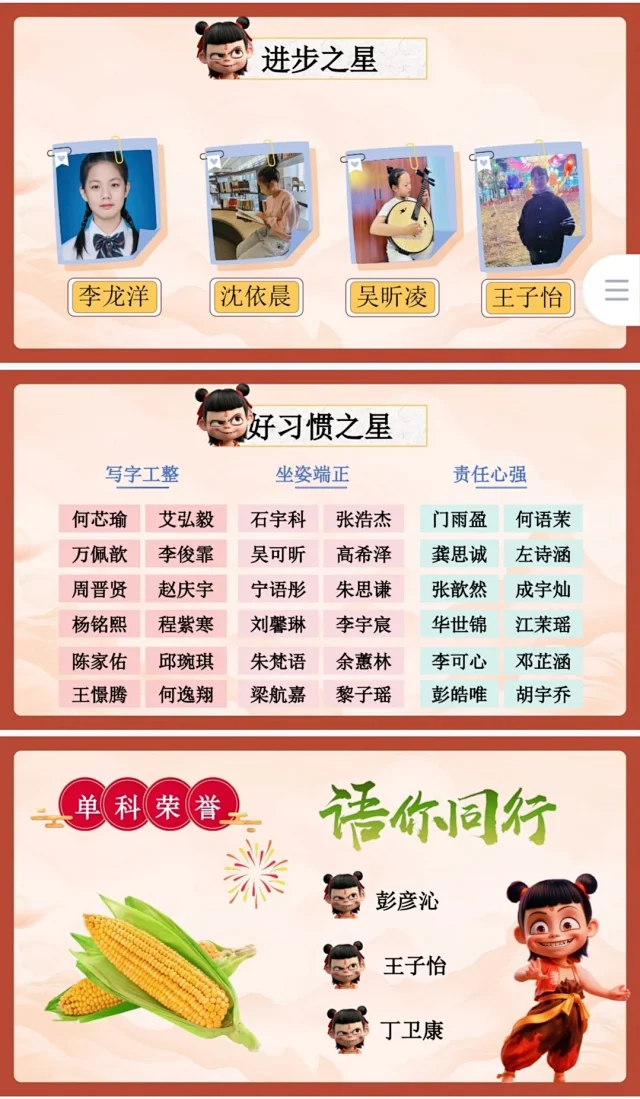
Task: View the 好习惯之星 name list image
Action: pos(319,548)
